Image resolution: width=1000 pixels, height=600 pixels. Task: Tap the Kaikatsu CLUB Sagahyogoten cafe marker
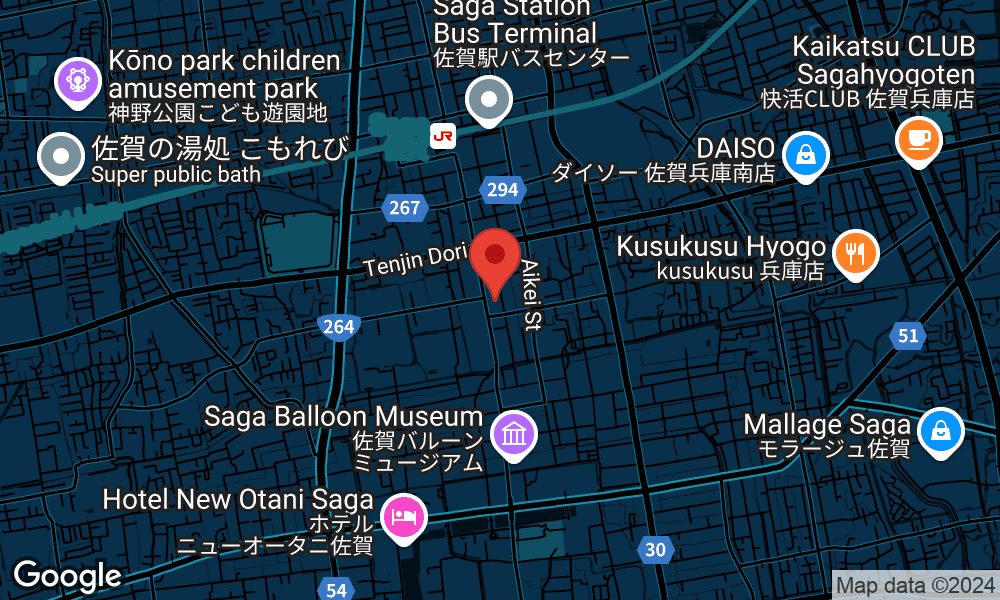coord(919,139)
